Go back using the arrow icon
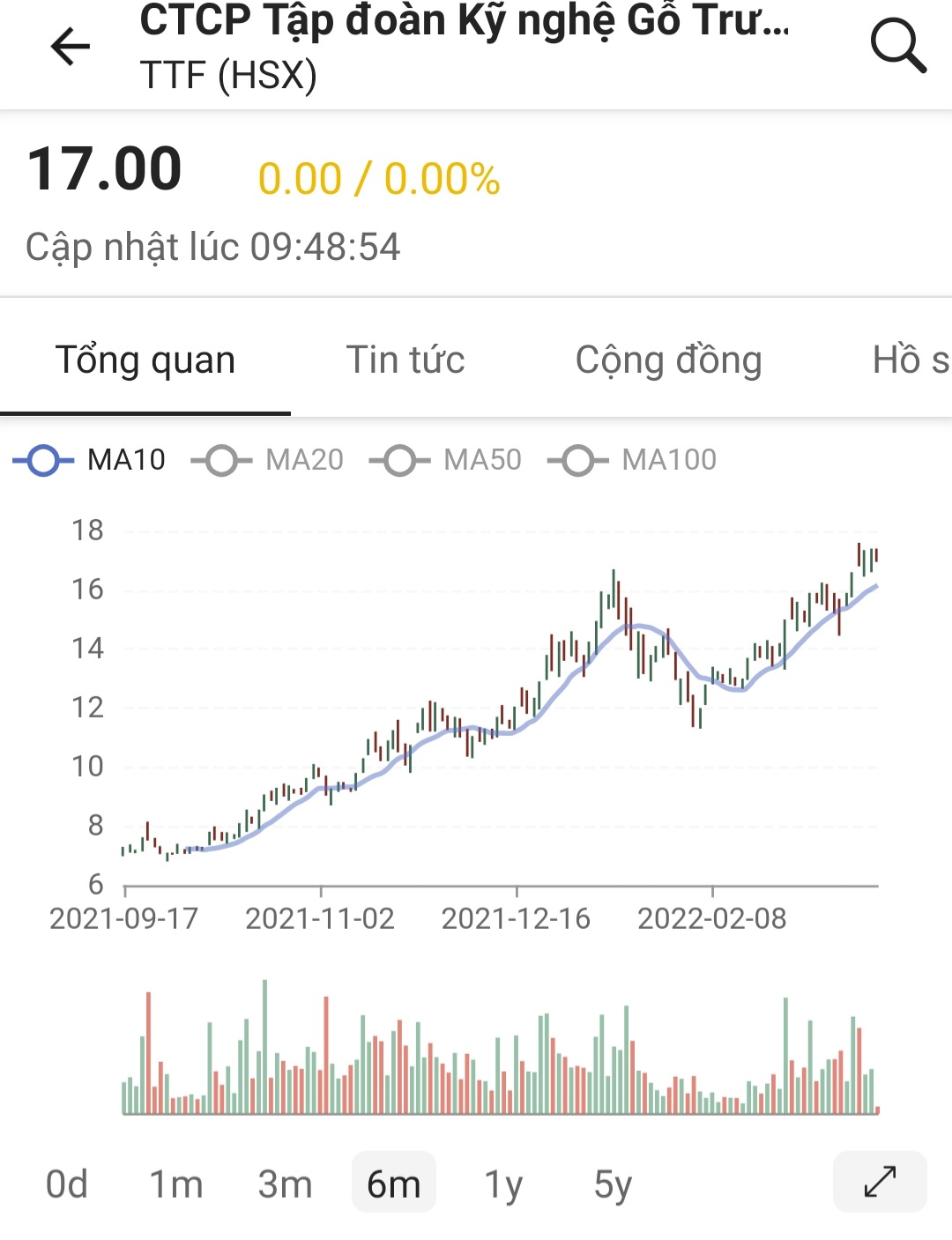 click(71, 46)
